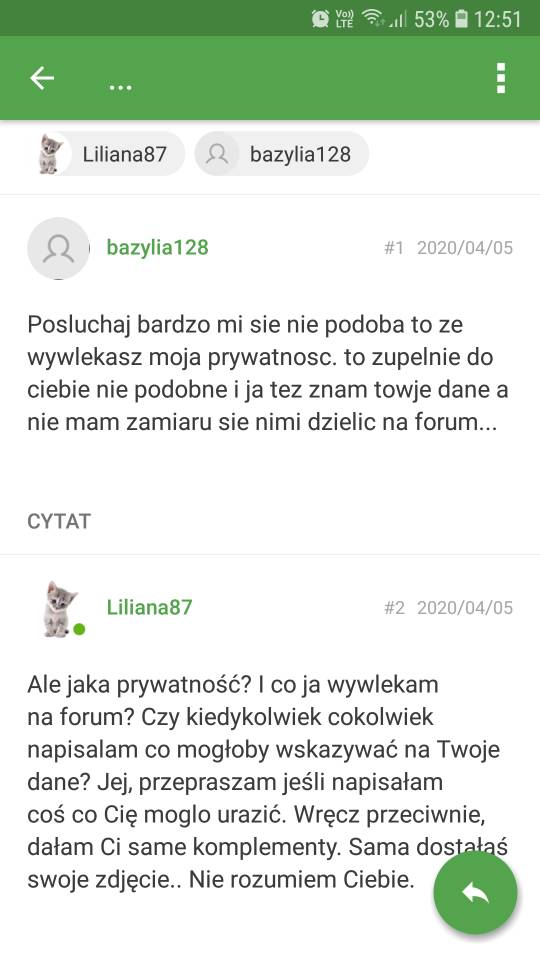The image size is (540, 960).
Task: Open the three-dot overflow menu
Action: (x=501, y=78)
